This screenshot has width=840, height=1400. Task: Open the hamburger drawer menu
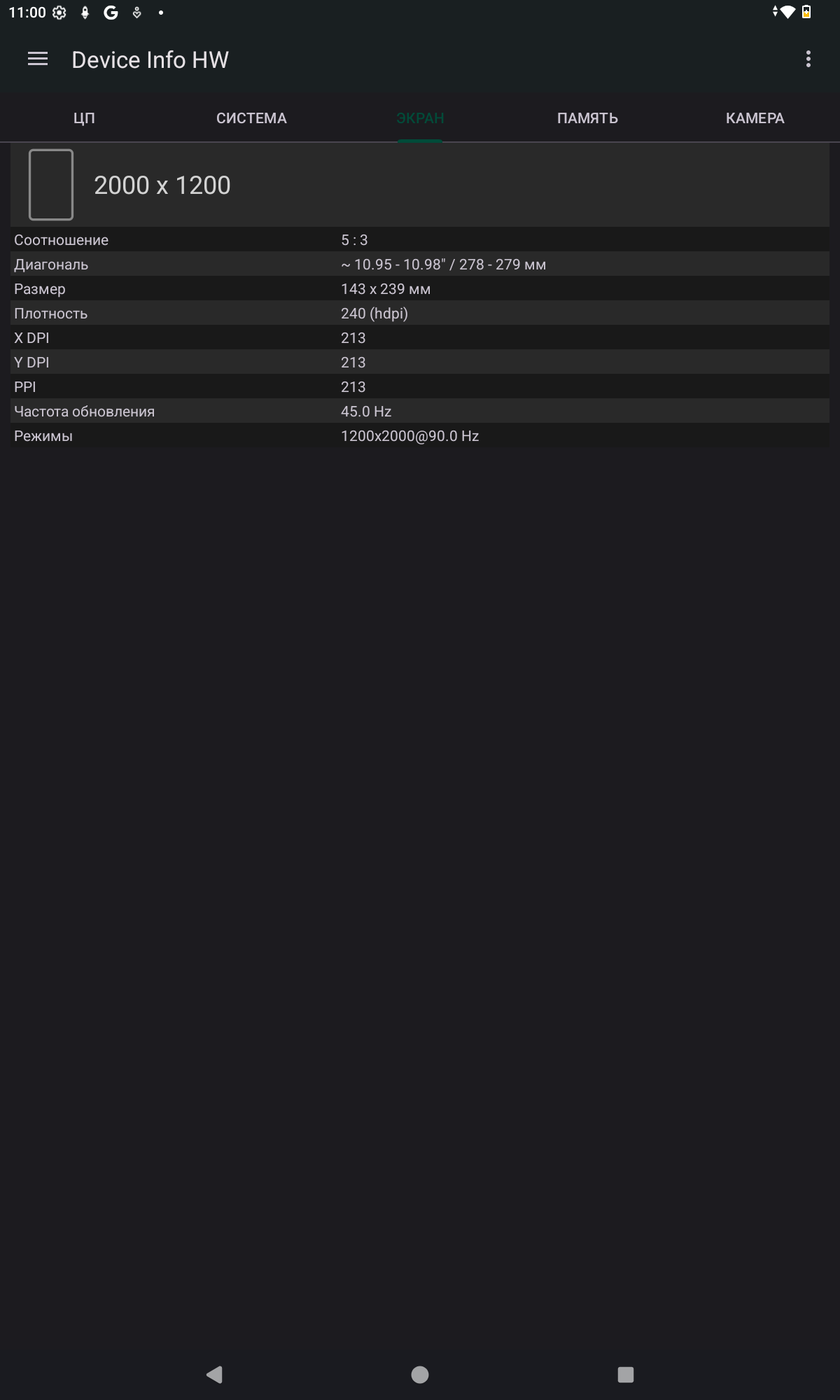38,59
